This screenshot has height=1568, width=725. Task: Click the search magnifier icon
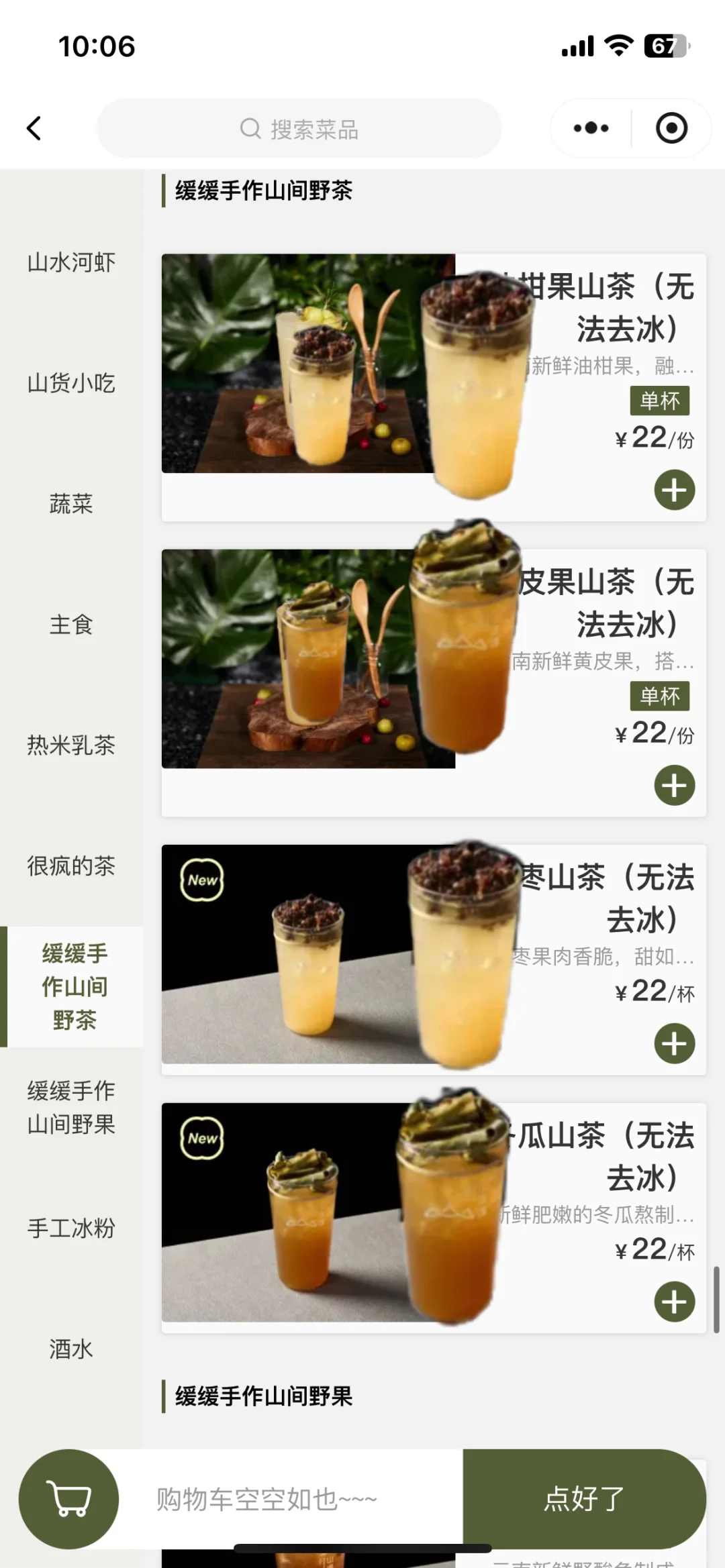(250, 127)
